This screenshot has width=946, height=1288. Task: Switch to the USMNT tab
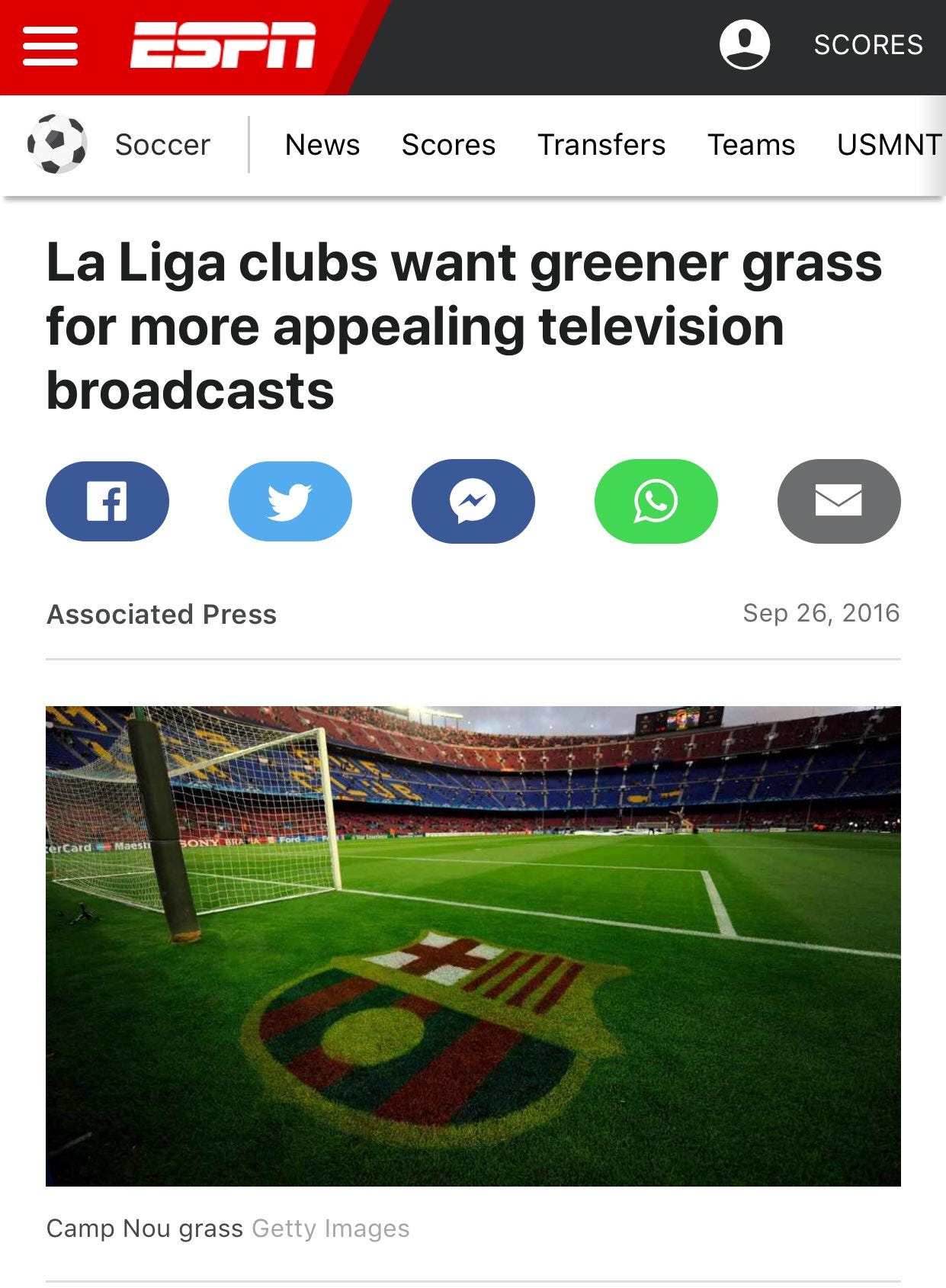click(889, 144)
